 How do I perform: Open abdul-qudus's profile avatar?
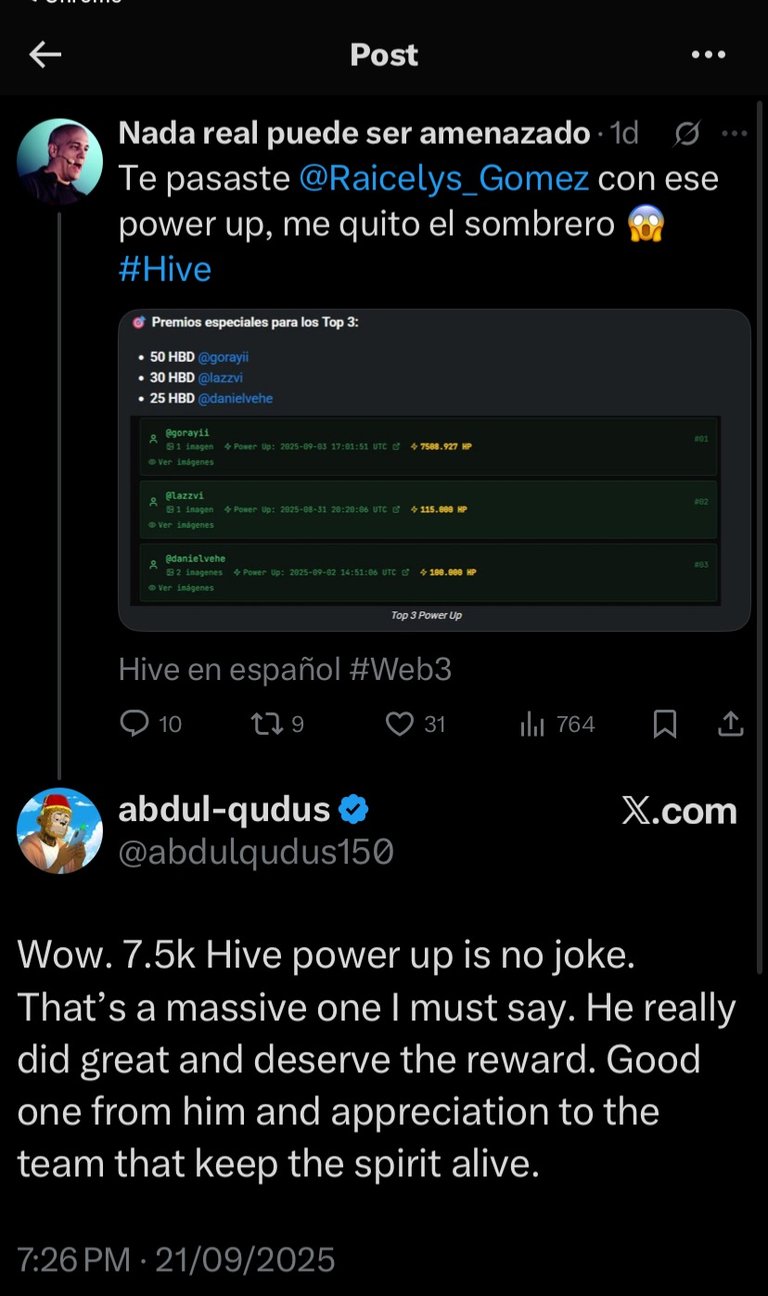click(x=60, y=830)
